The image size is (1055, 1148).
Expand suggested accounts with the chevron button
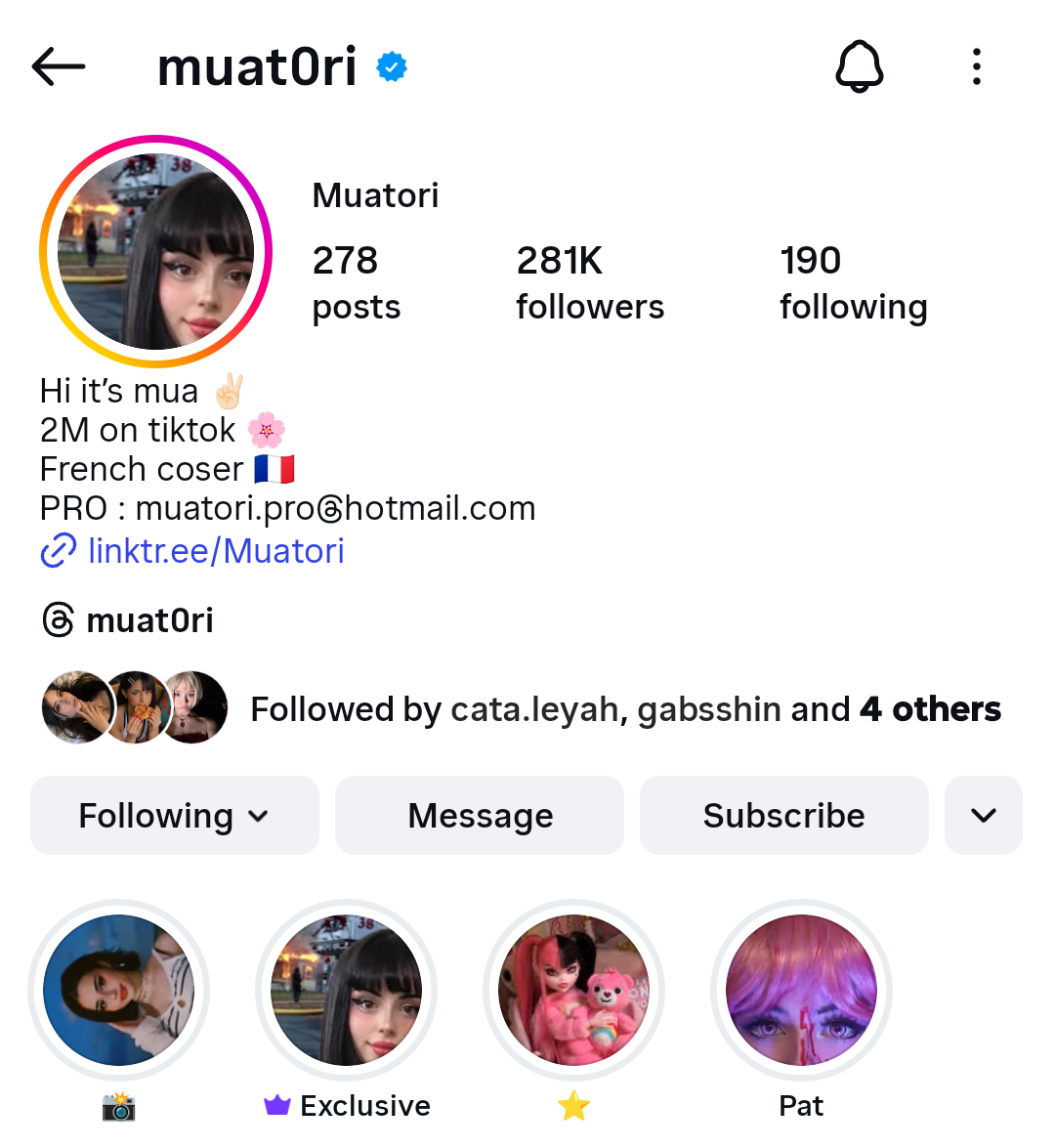[983, 815]
